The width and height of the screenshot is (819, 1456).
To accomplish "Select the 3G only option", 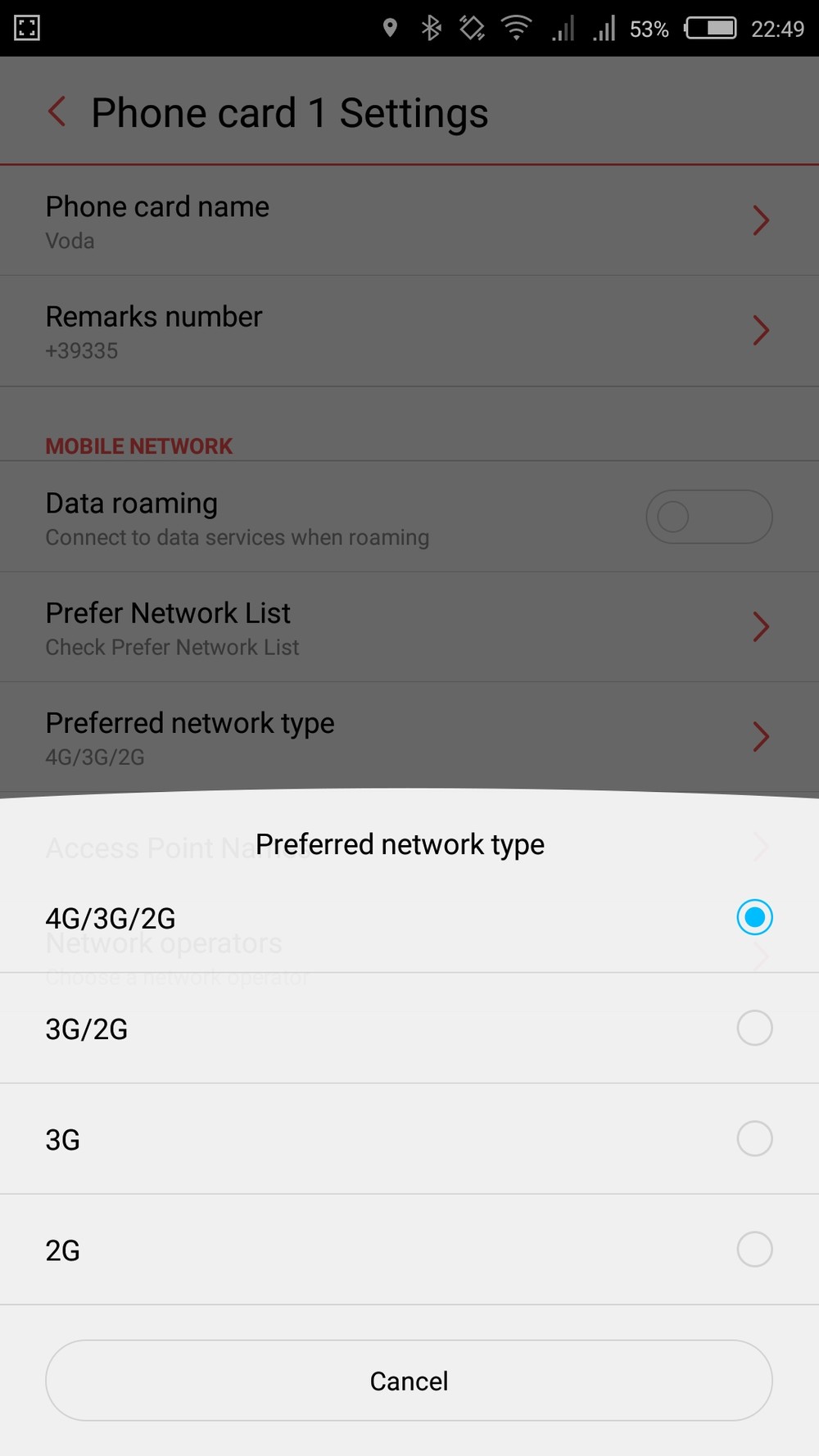I will tap(409, 1139).
